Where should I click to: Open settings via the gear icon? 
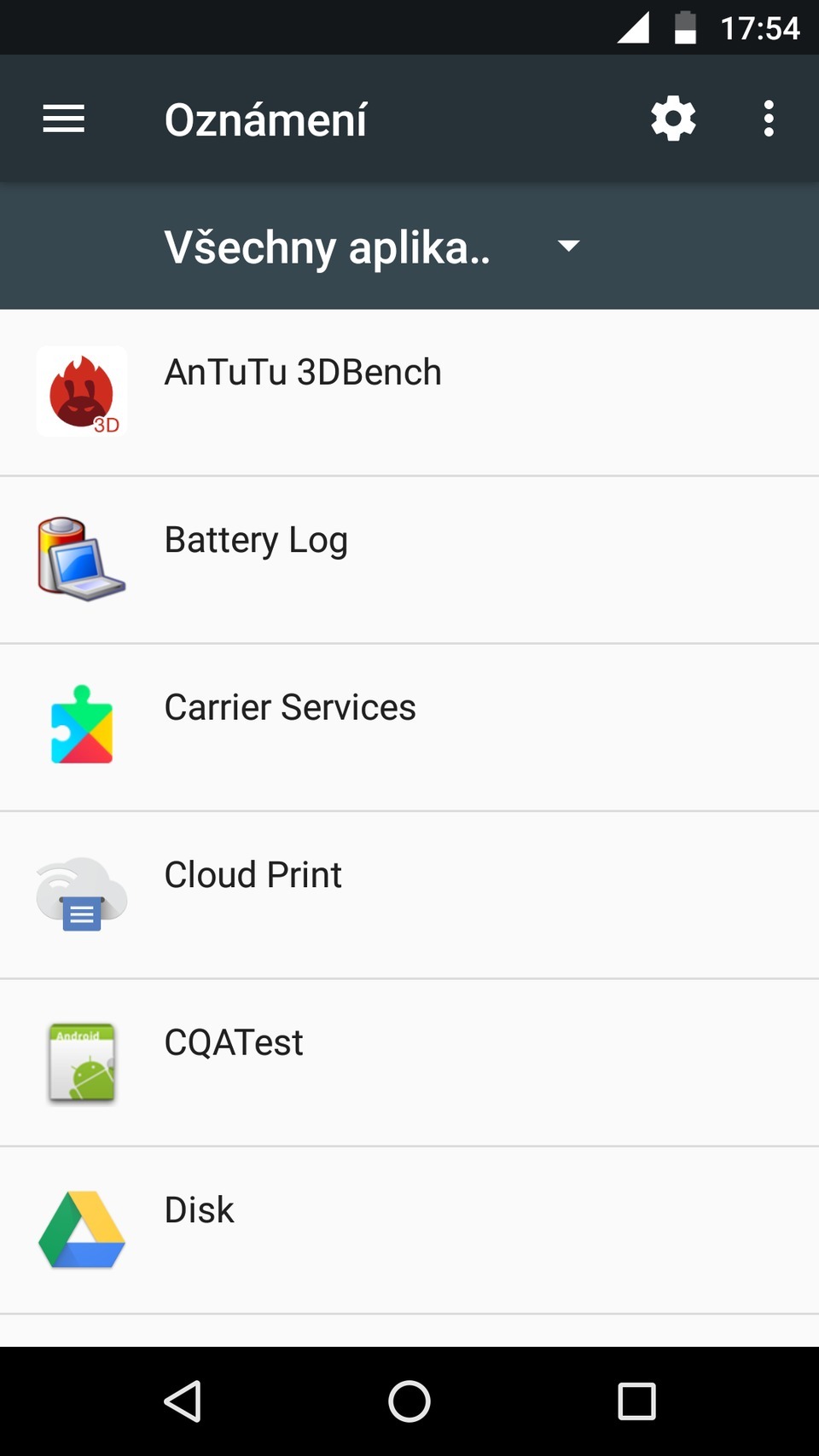[672, 119]
